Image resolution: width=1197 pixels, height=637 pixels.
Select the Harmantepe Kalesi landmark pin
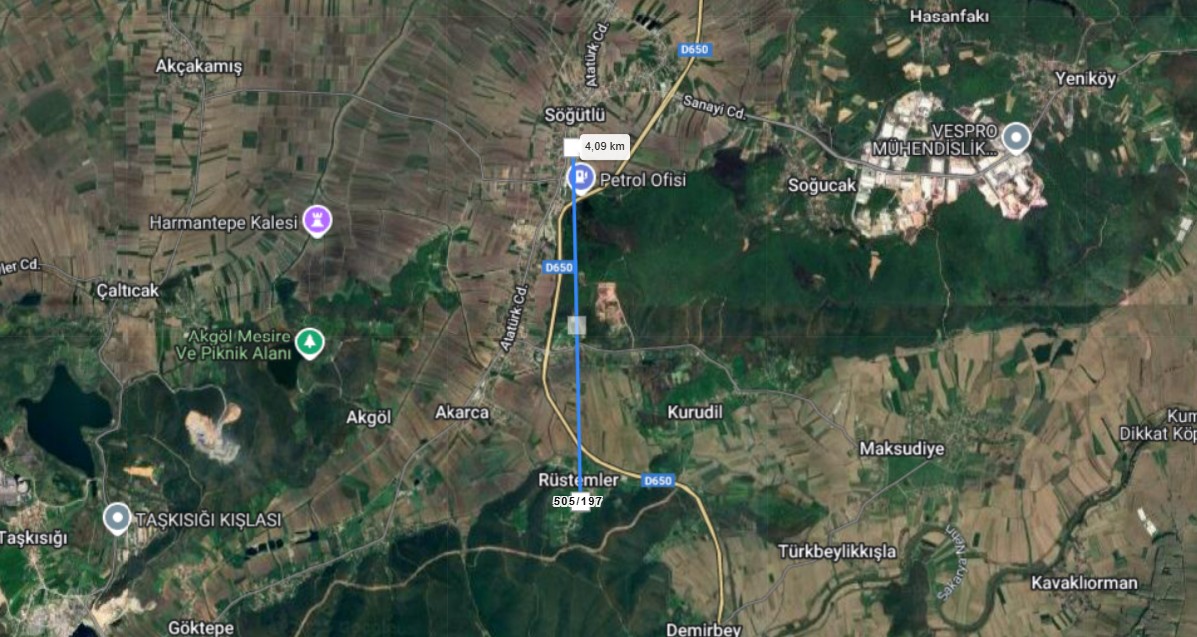(318, 221)
